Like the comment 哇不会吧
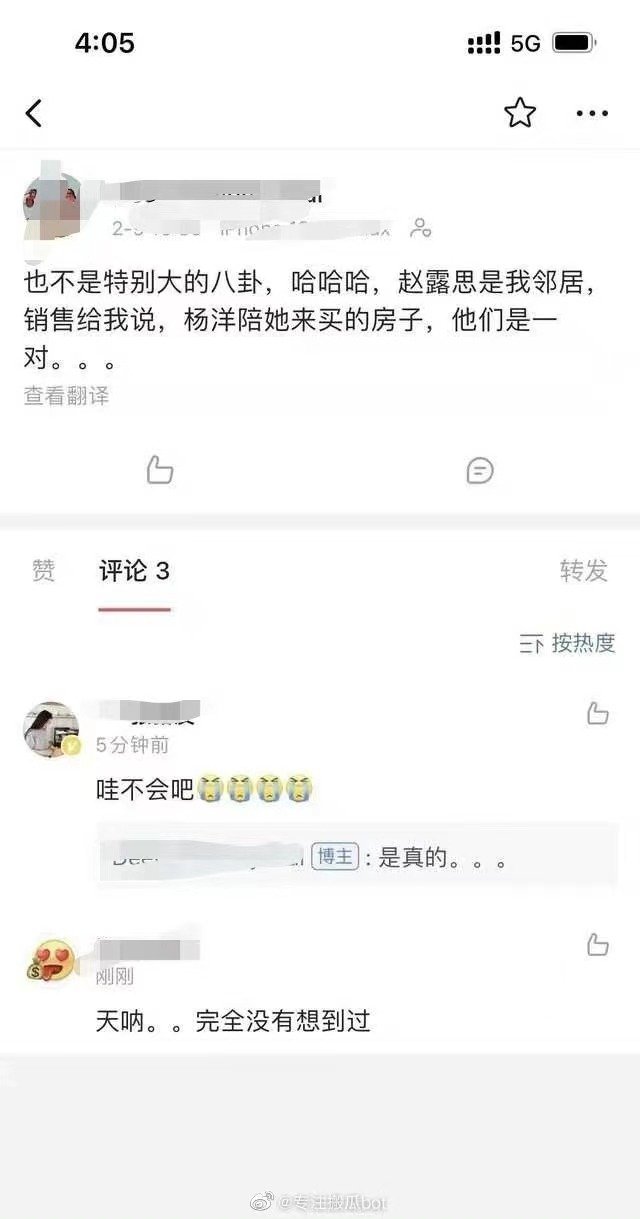Image resolution: width=640 pixels, height=1219 pixels. point(597,713)
